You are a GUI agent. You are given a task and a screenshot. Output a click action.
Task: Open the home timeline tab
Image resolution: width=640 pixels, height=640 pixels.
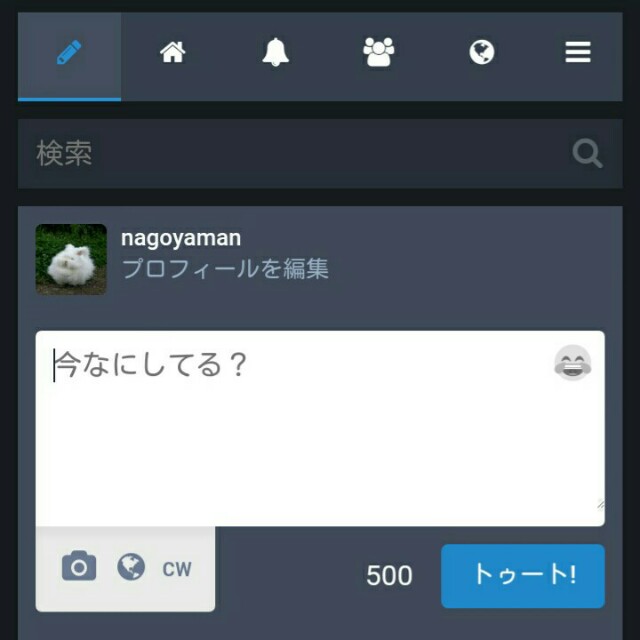click(173, 54)
